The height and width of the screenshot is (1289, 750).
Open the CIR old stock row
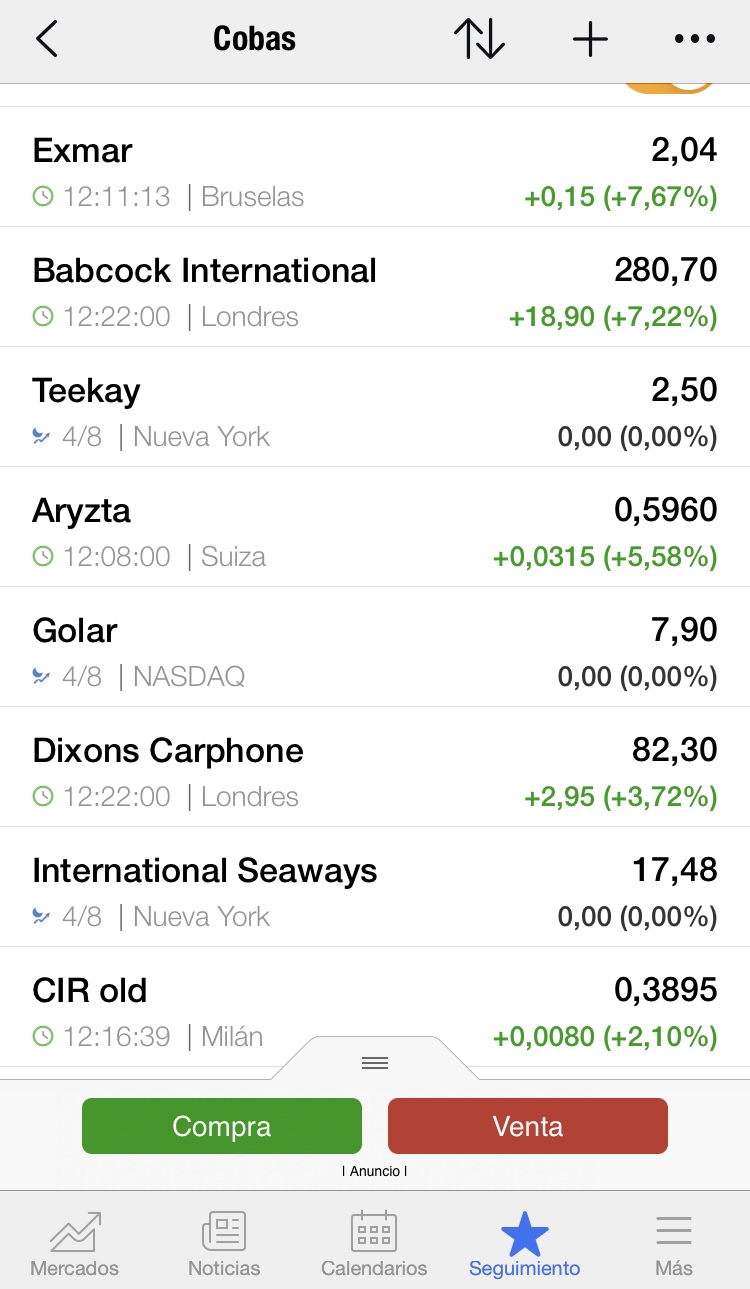tap(375, 1005)
